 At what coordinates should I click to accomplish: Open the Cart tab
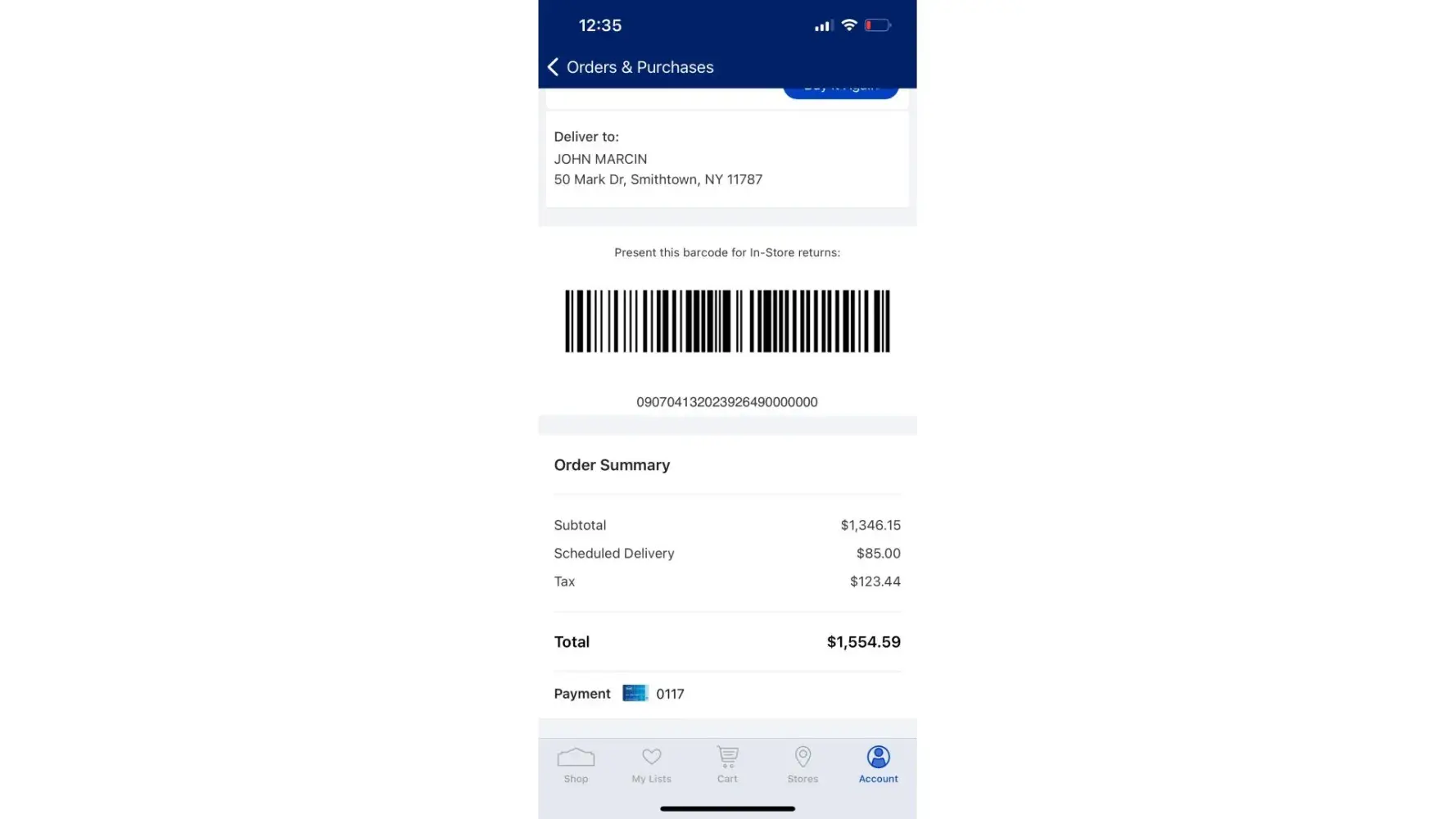coord(727,765)
